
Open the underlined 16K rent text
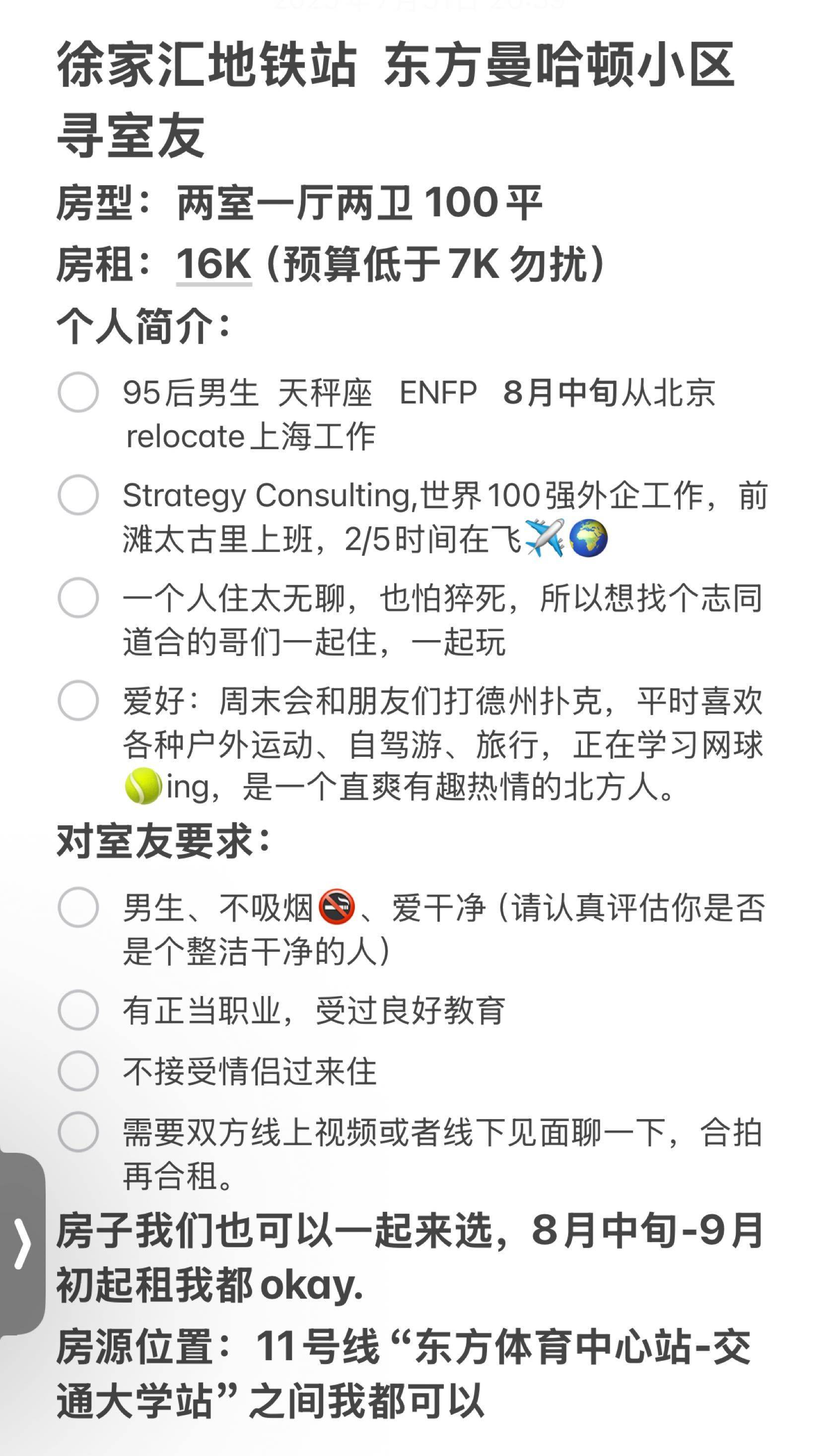(213, 265)
